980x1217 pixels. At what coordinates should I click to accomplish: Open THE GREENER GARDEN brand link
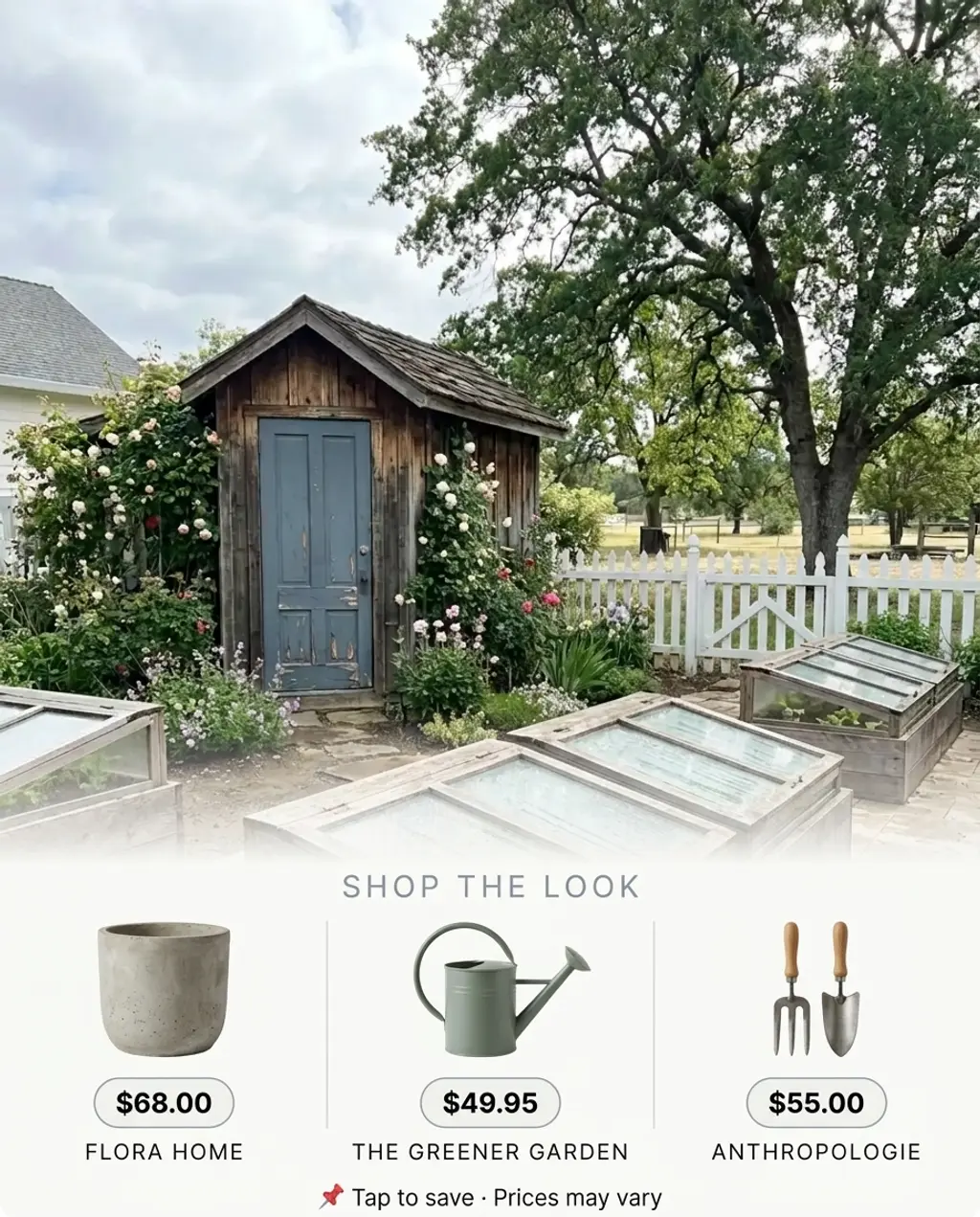point(489,1149)
